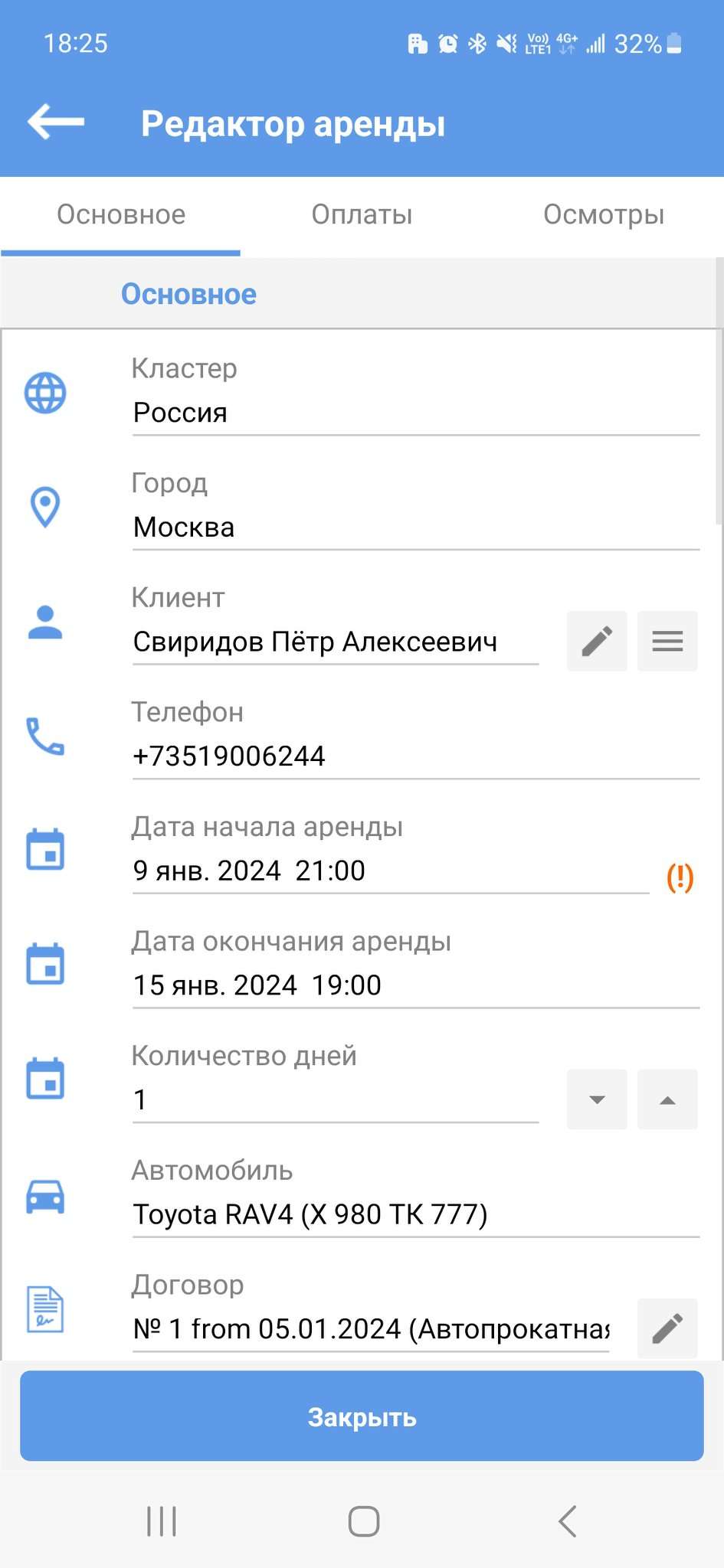This screenshot has height=1568, width=724.
Task: Tap the Закрыть button
Action: [x=362, y=1417]
